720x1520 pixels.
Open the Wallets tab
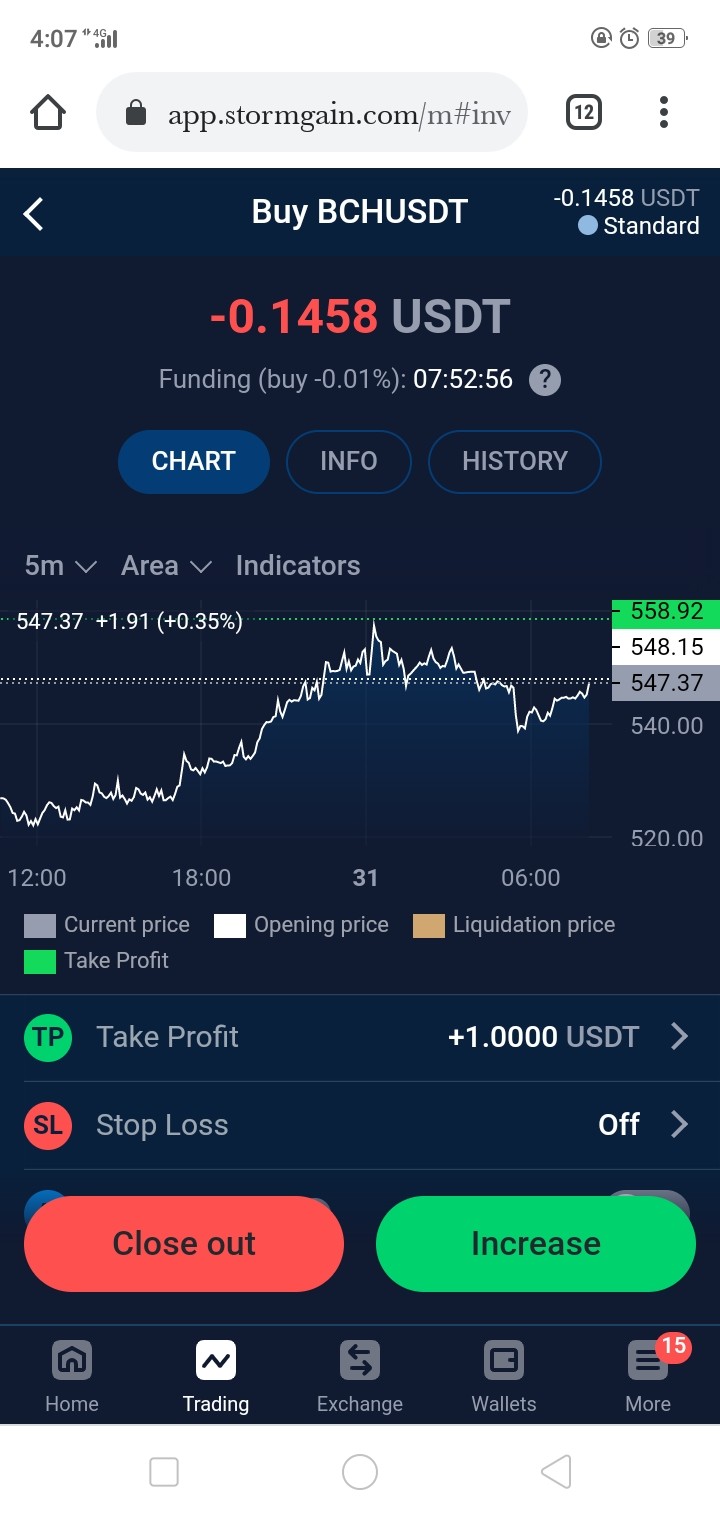point(504,1376)
